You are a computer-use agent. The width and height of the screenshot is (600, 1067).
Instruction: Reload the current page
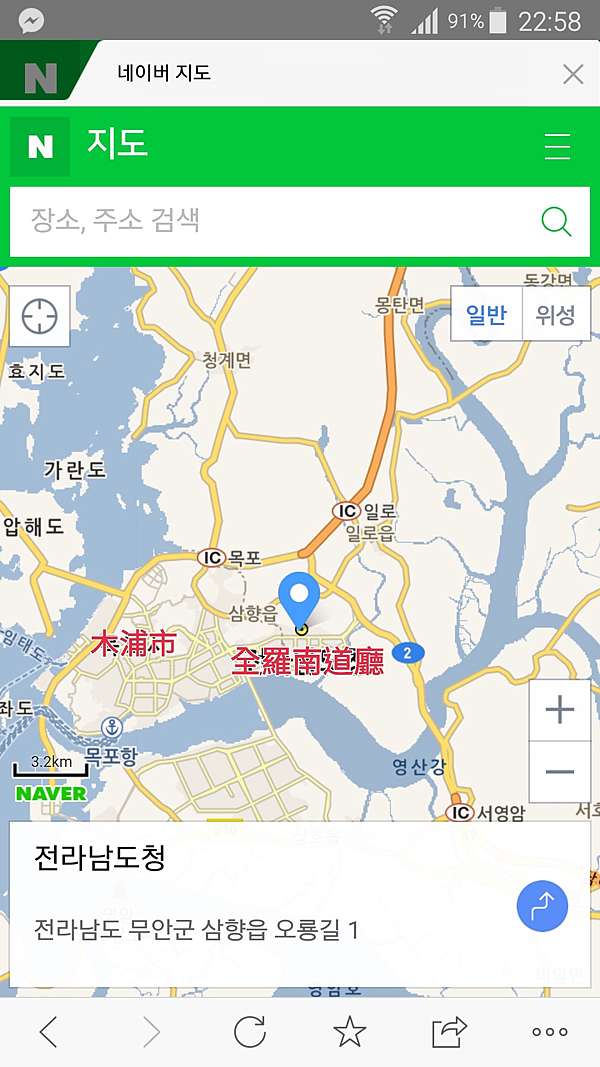249,1031
